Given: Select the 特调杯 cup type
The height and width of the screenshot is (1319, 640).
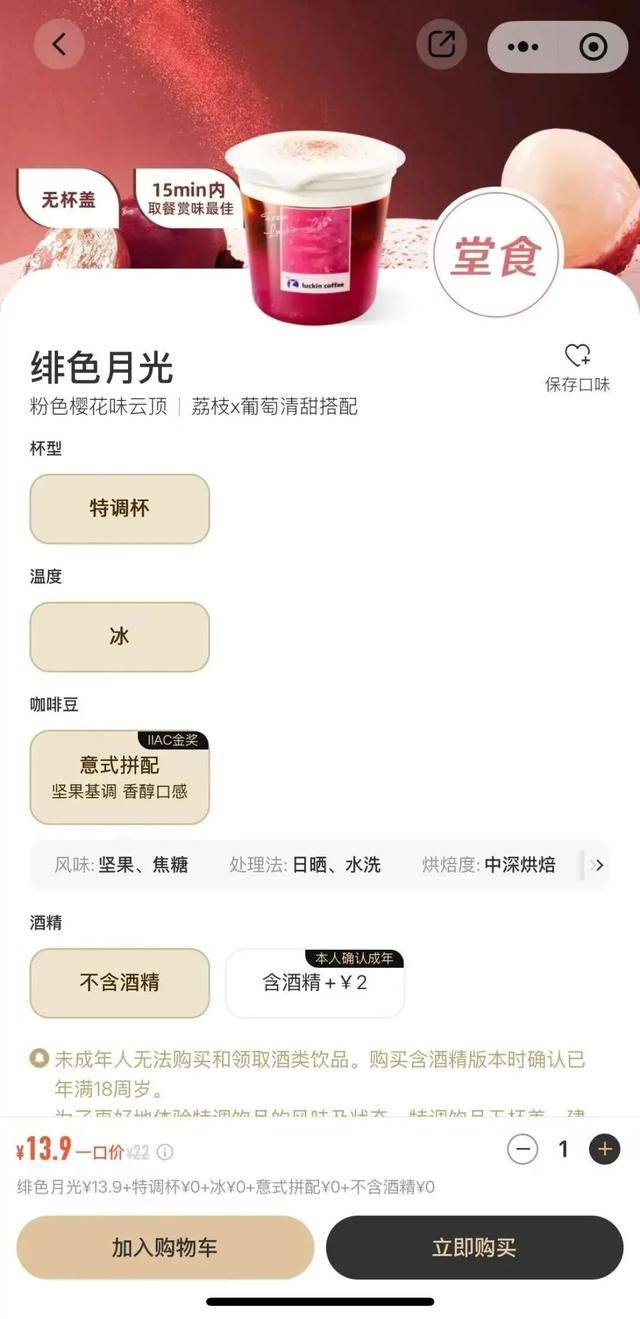Looking at the screenshot, I should pos(120,508).
